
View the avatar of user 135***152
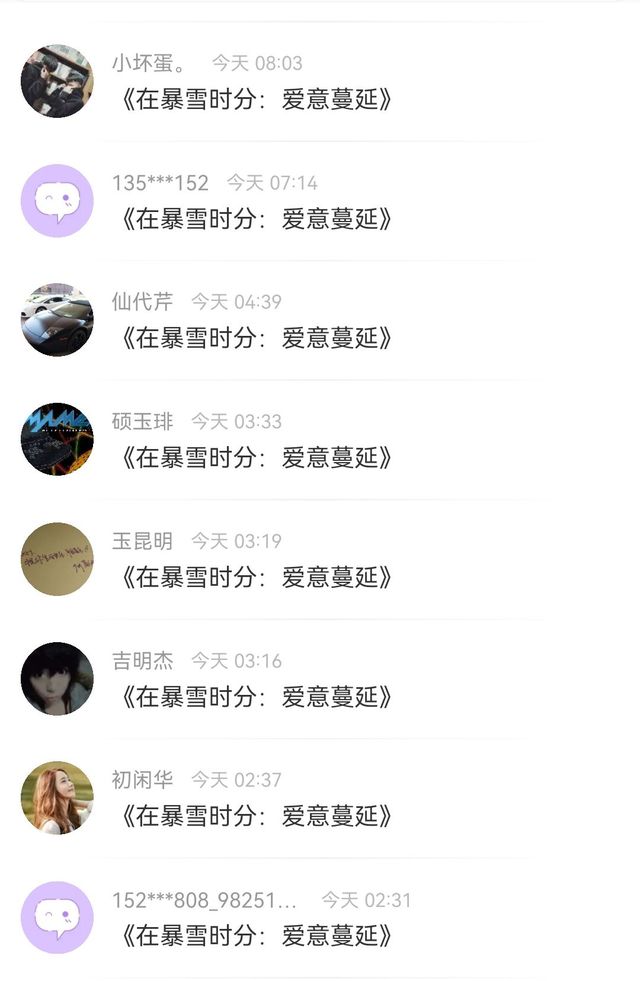pos(57,201)
